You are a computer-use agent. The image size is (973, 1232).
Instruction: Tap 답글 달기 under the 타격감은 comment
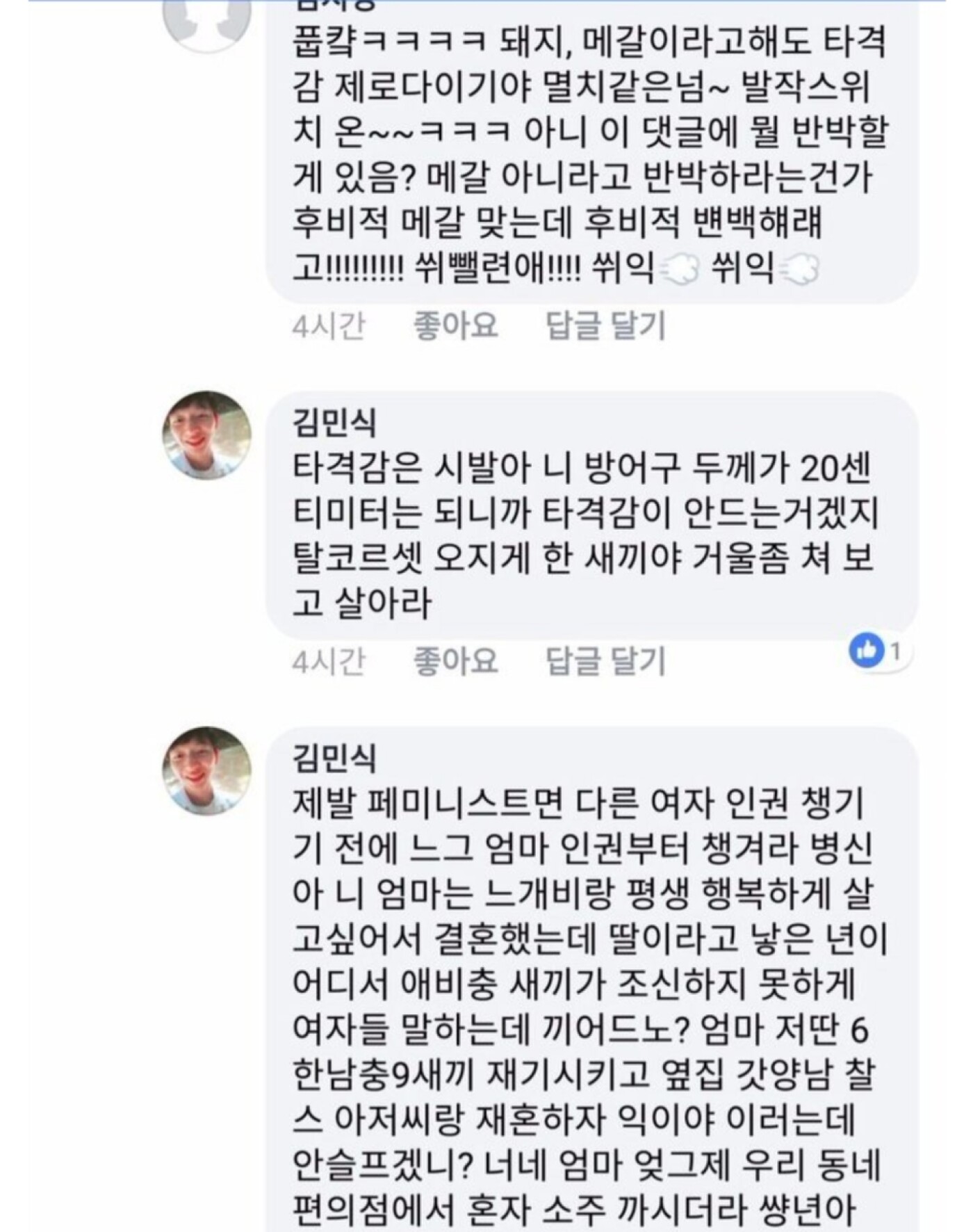pos(605,660)
